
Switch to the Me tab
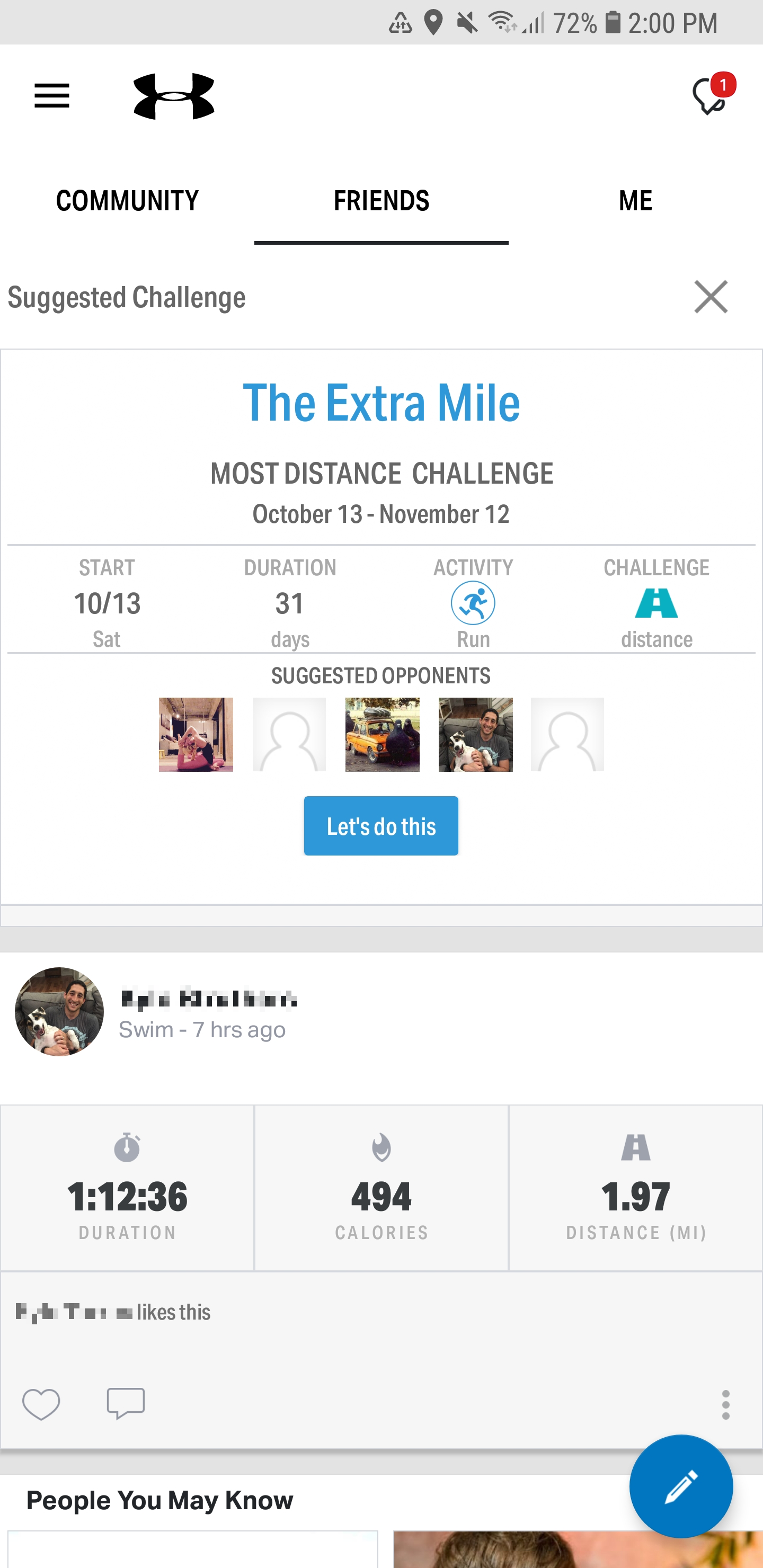pyautogui.click(x=635, y=201)
